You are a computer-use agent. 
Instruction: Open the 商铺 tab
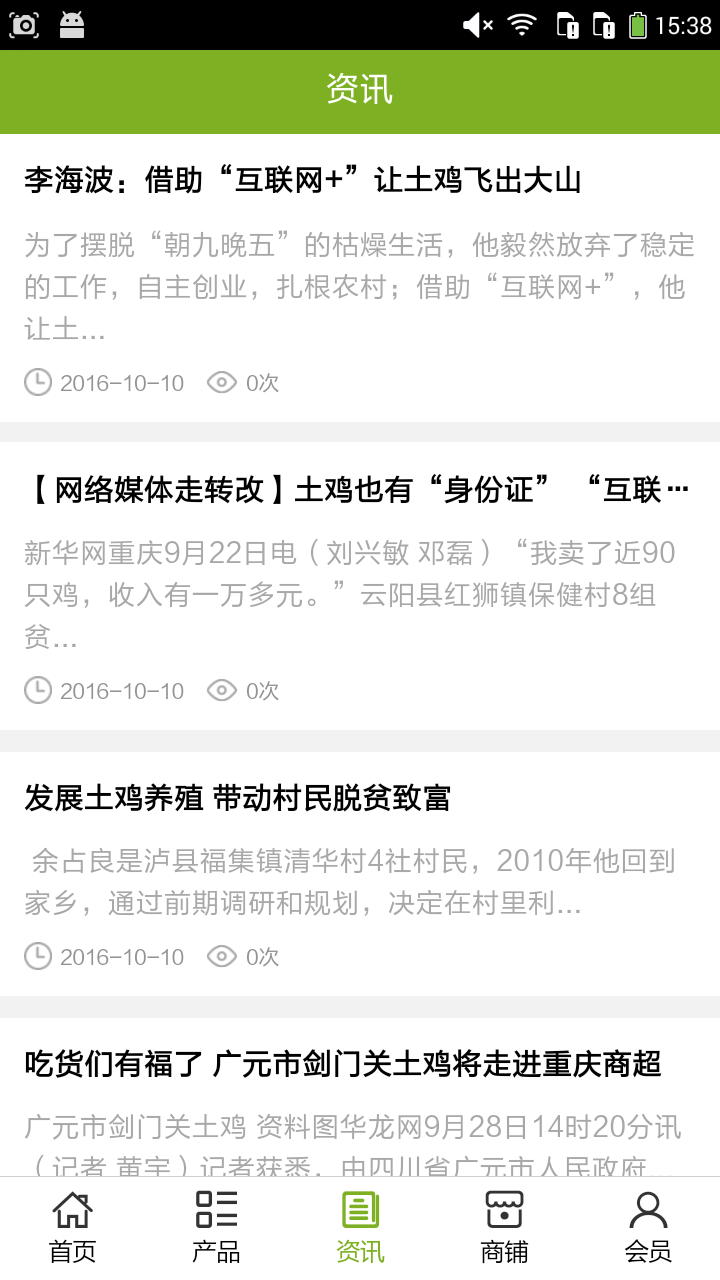point(504,1227)
